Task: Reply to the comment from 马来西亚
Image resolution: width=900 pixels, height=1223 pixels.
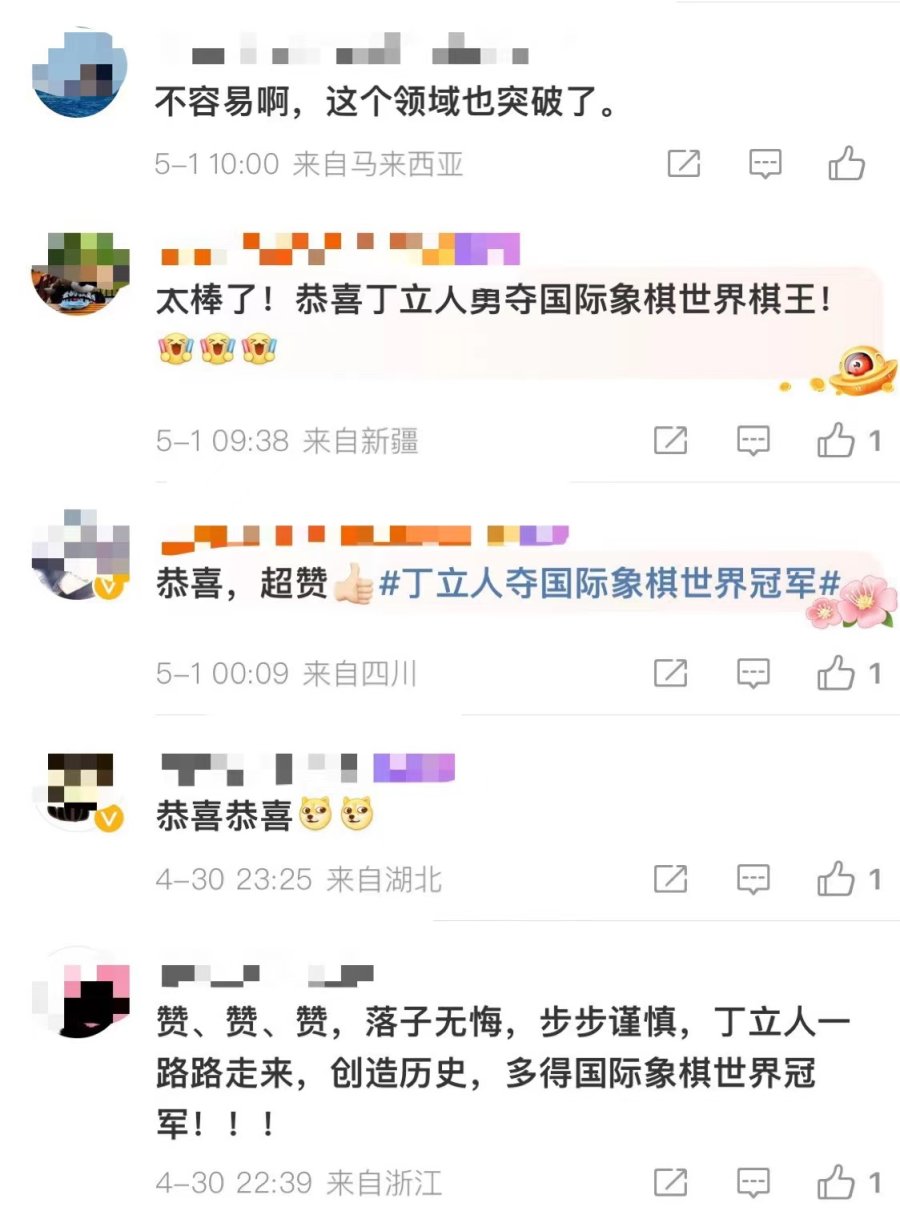Action: coord(765,164)
